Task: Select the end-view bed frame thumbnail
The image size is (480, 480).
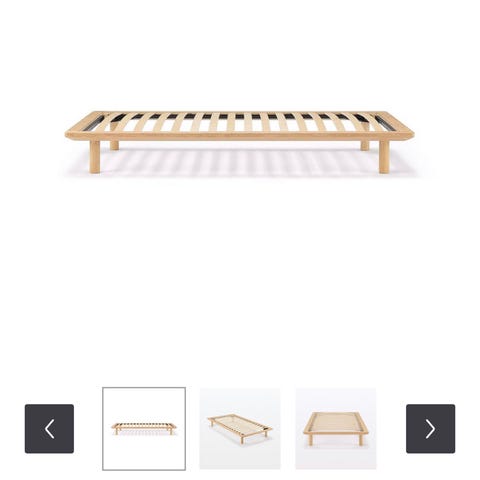Action: 336,429
